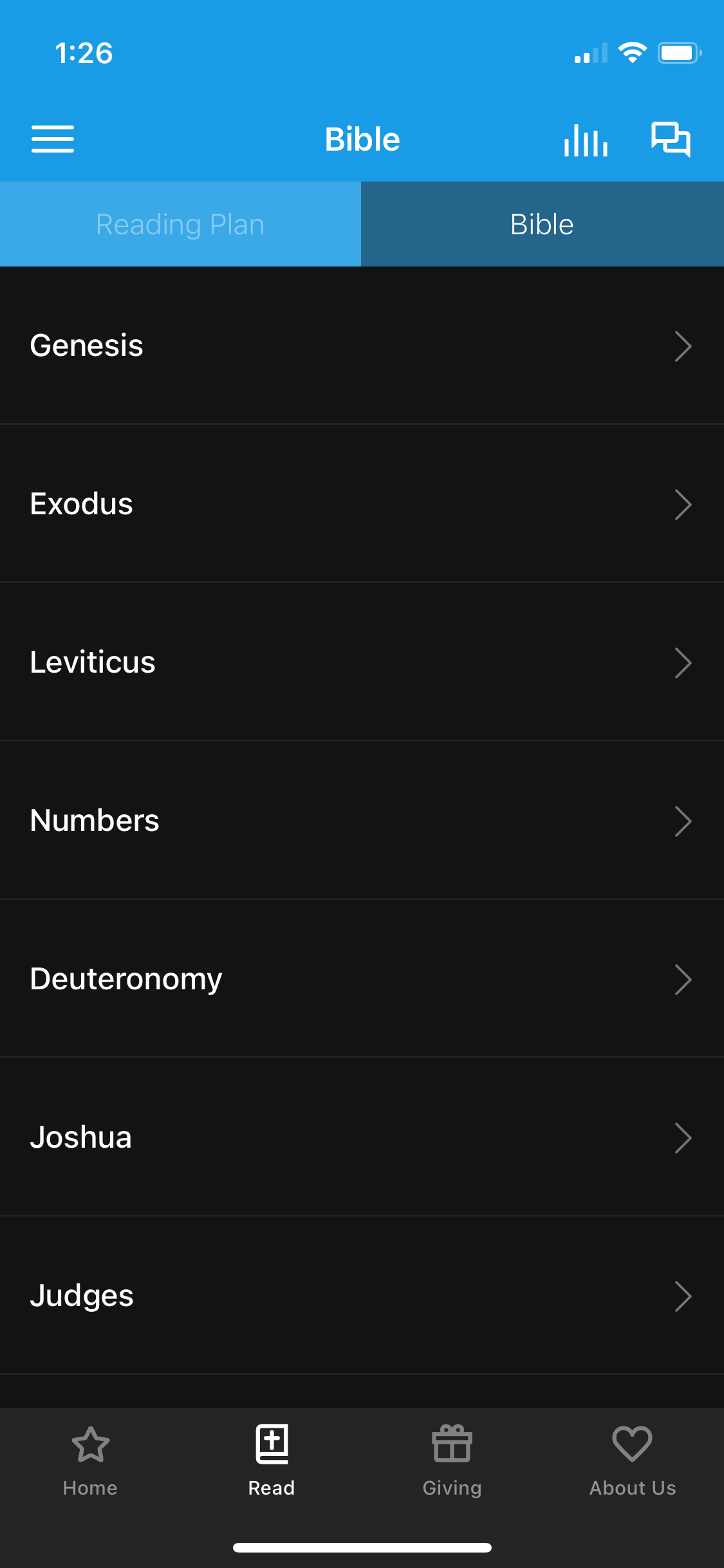Open the chat bubbles icon
Viewport: 724px width, 1568px height.
point(671,139)
